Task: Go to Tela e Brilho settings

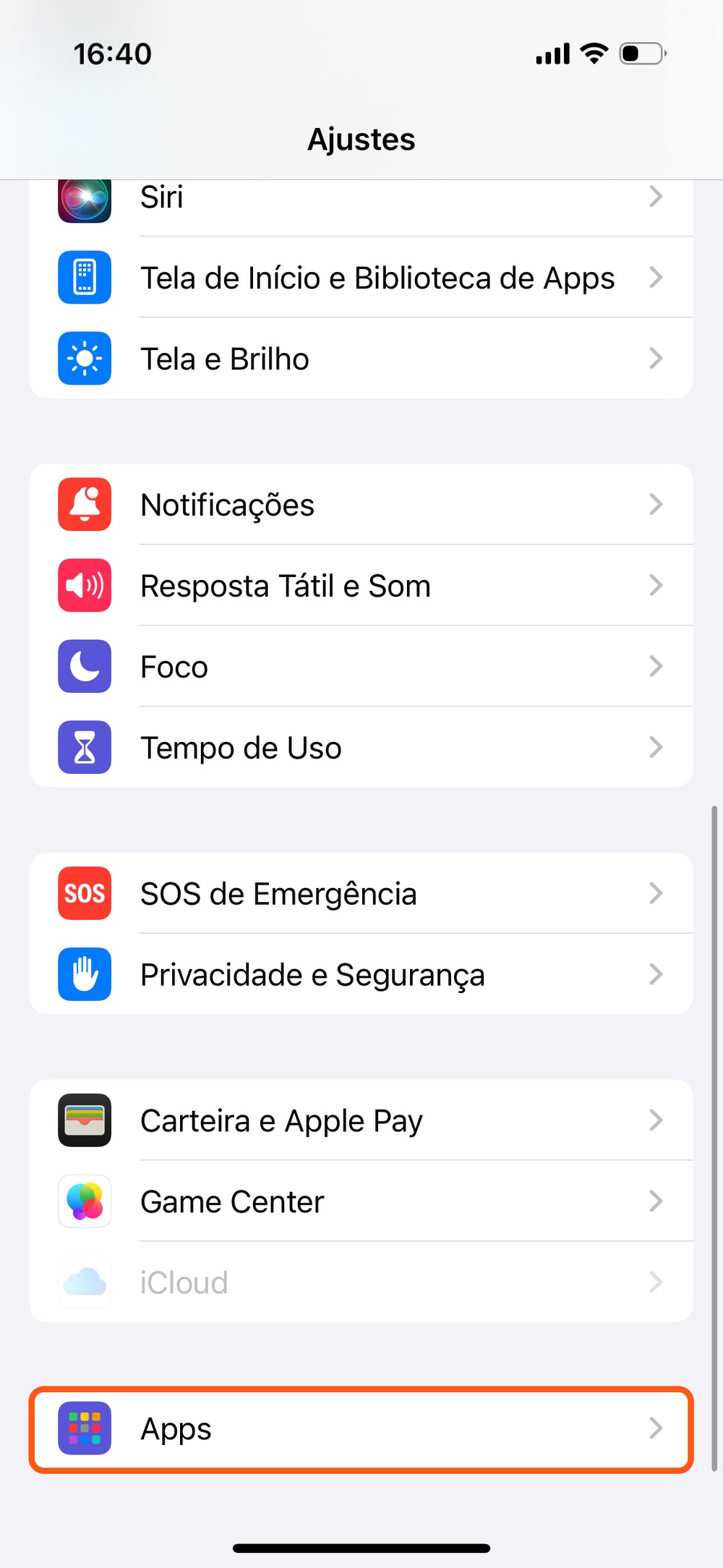Action: [x=361, y=359]
